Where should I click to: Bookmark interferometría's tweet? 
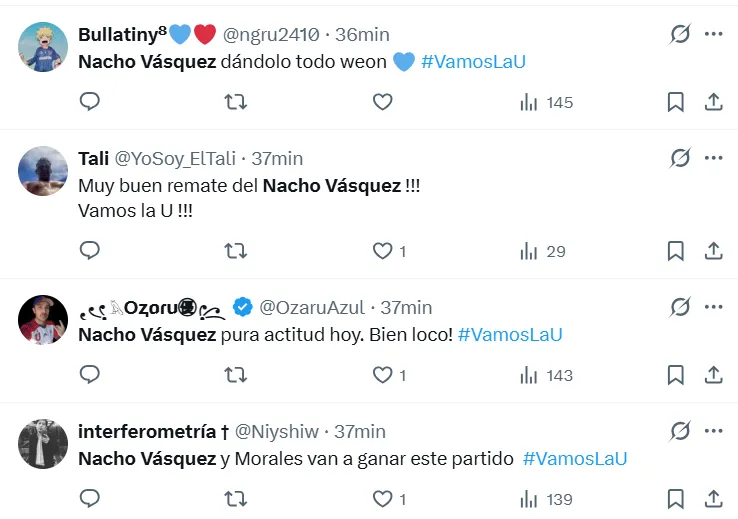click(675, 499)
